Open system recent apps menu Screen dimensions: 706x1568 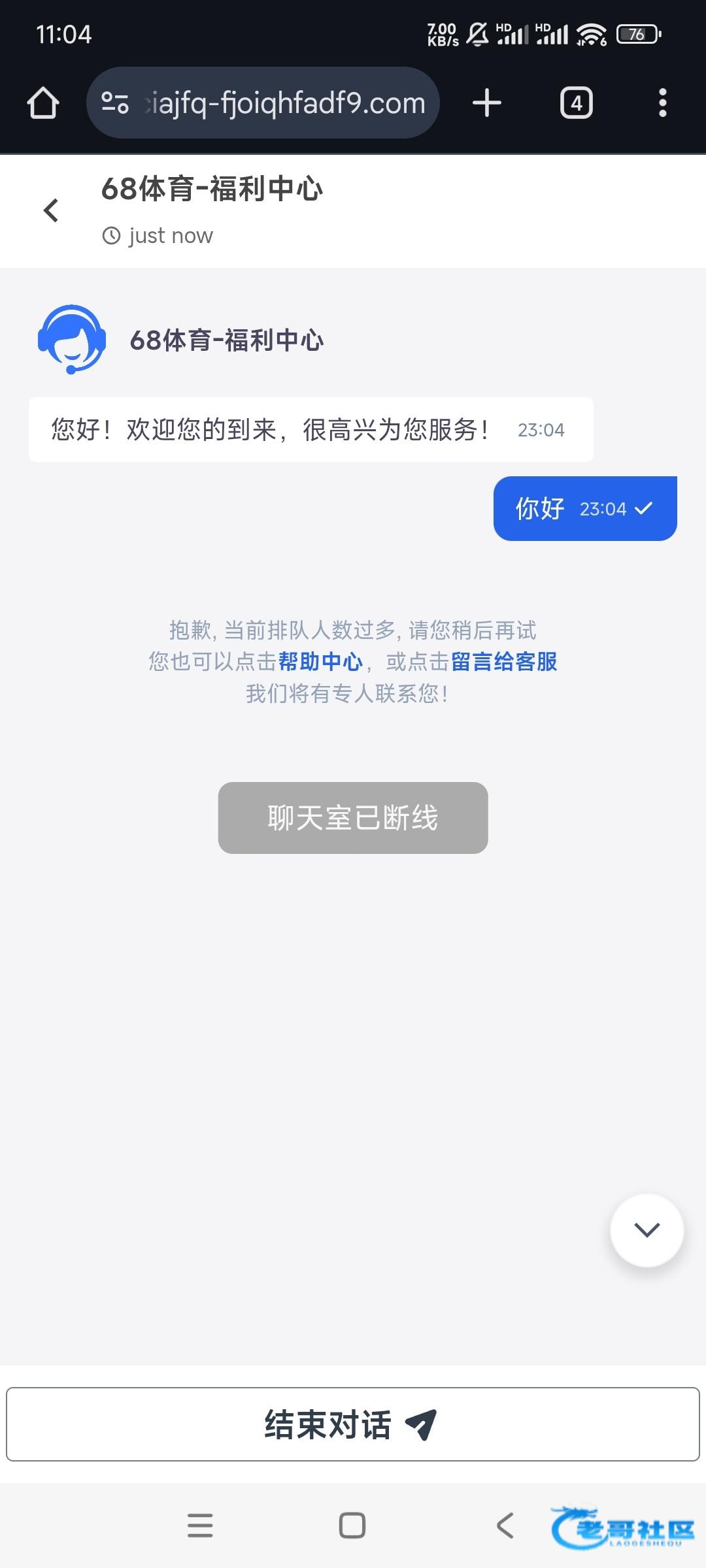[200, 1526]
